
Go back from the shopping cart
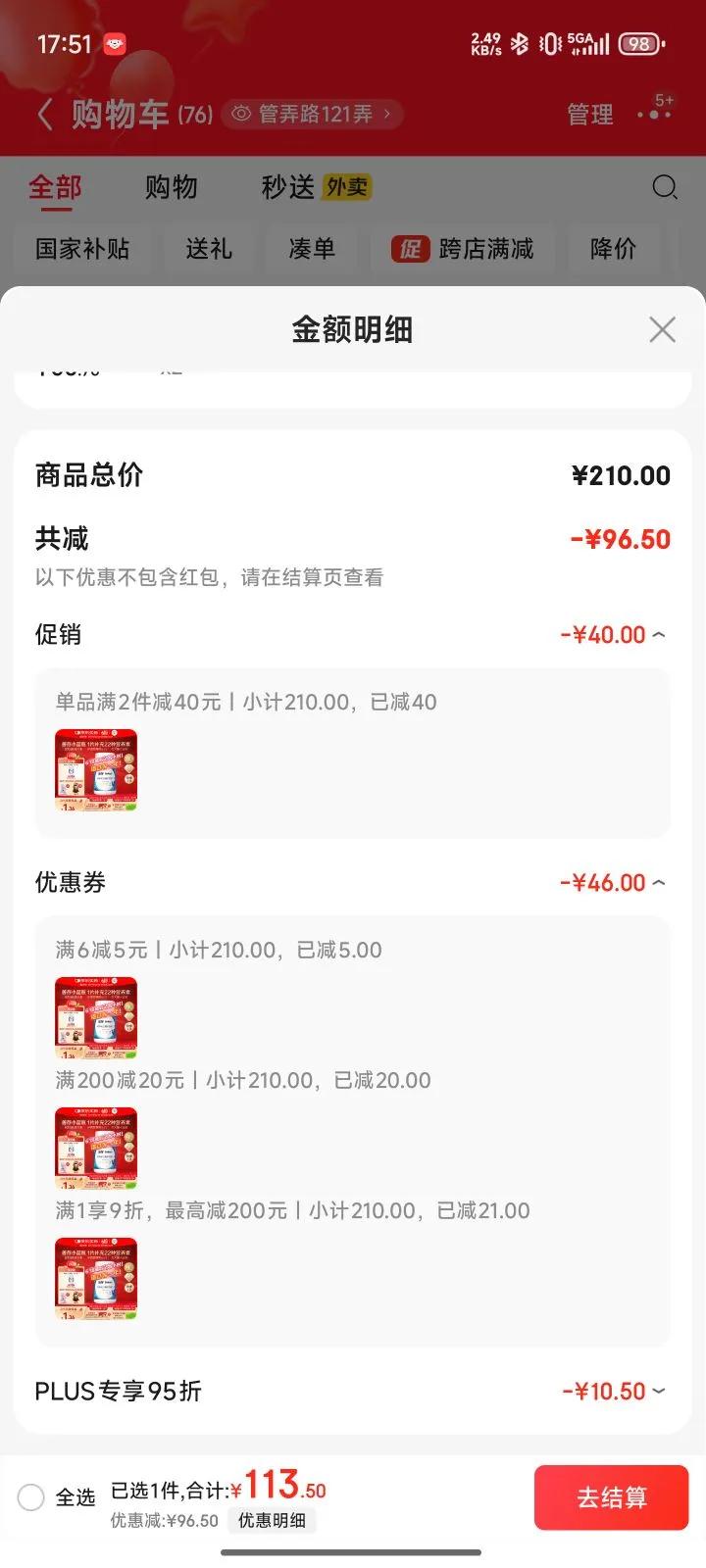pyautogui.click(x=44, y=115)
